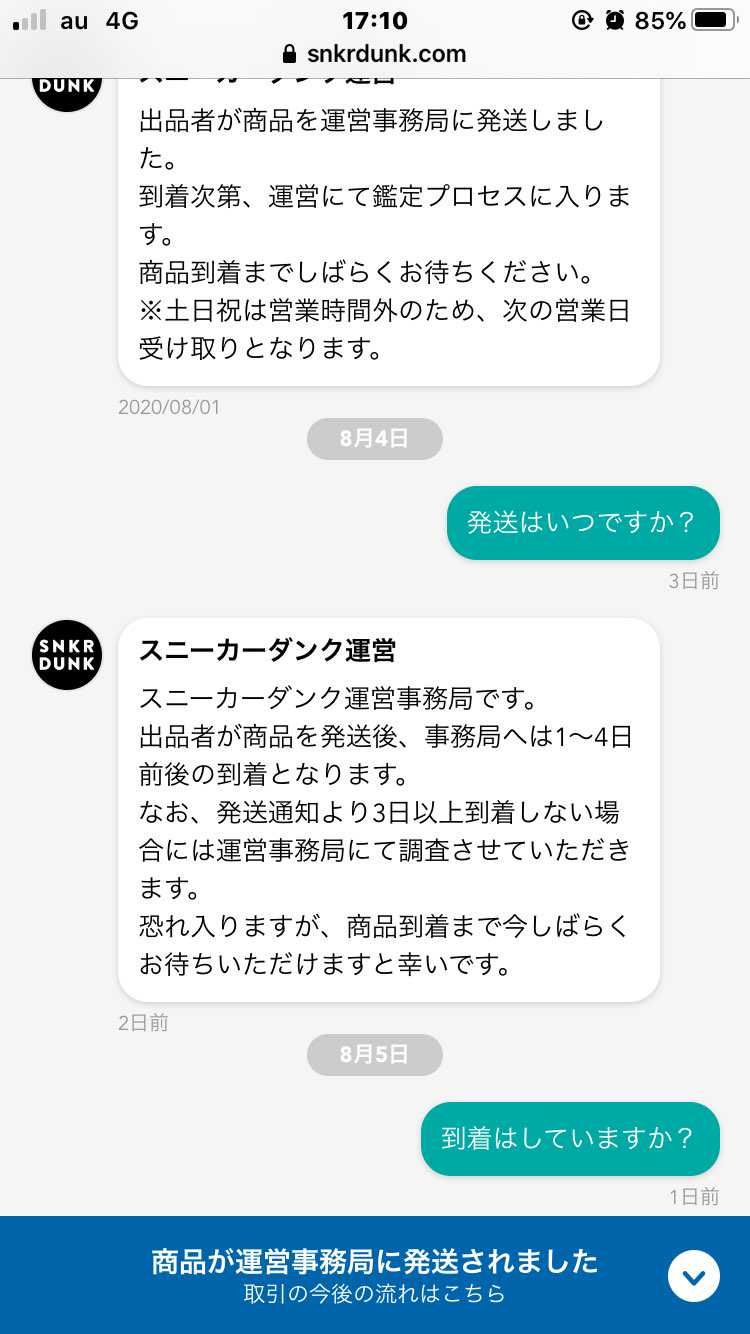Open the 取引の今後の流れはこちら link
This screenshot has height=1334, width=750.
[375, 1293]
